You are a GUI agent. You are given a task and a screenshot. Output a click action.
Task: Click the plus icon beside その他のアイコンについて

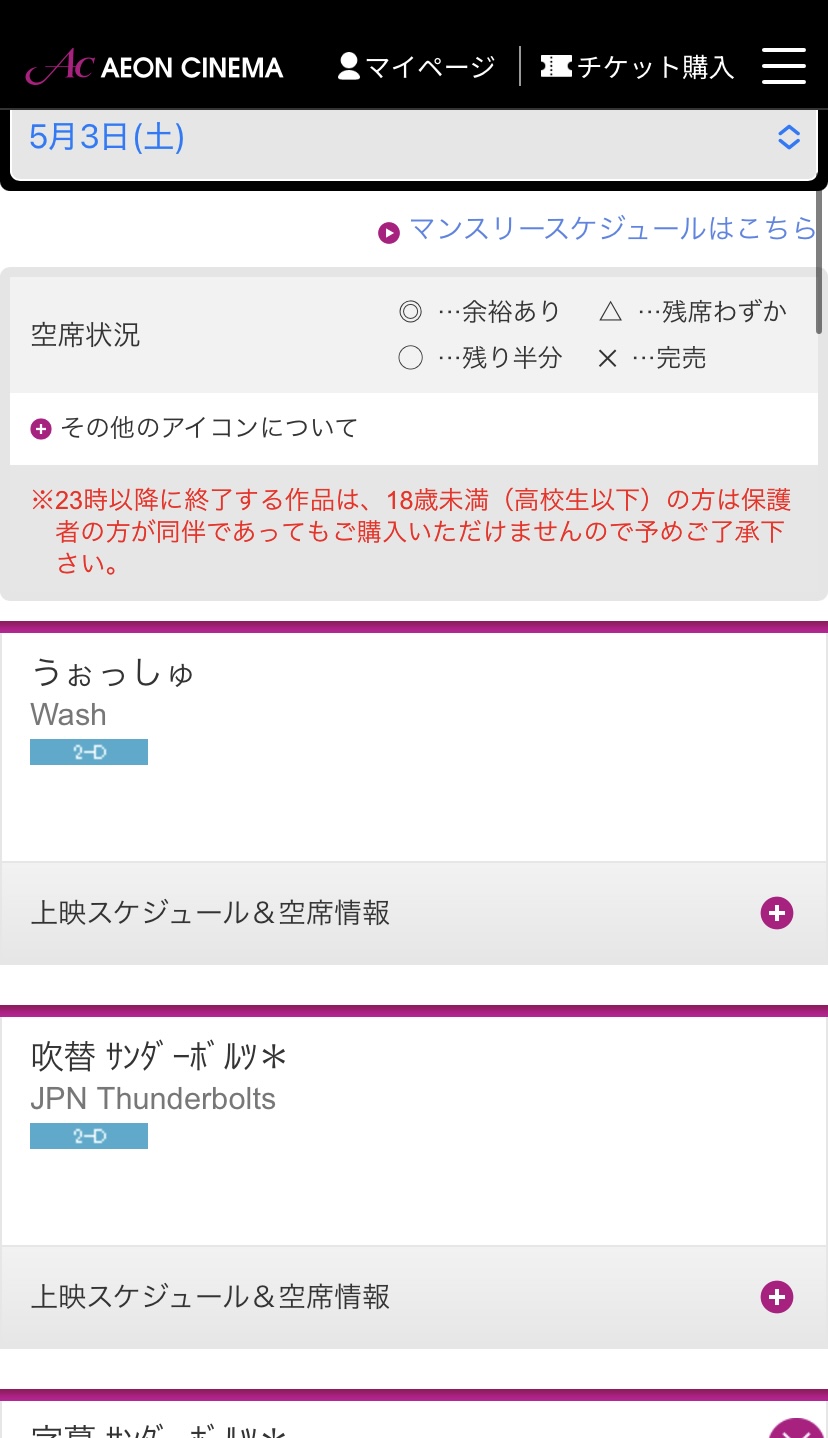(40, 428)
